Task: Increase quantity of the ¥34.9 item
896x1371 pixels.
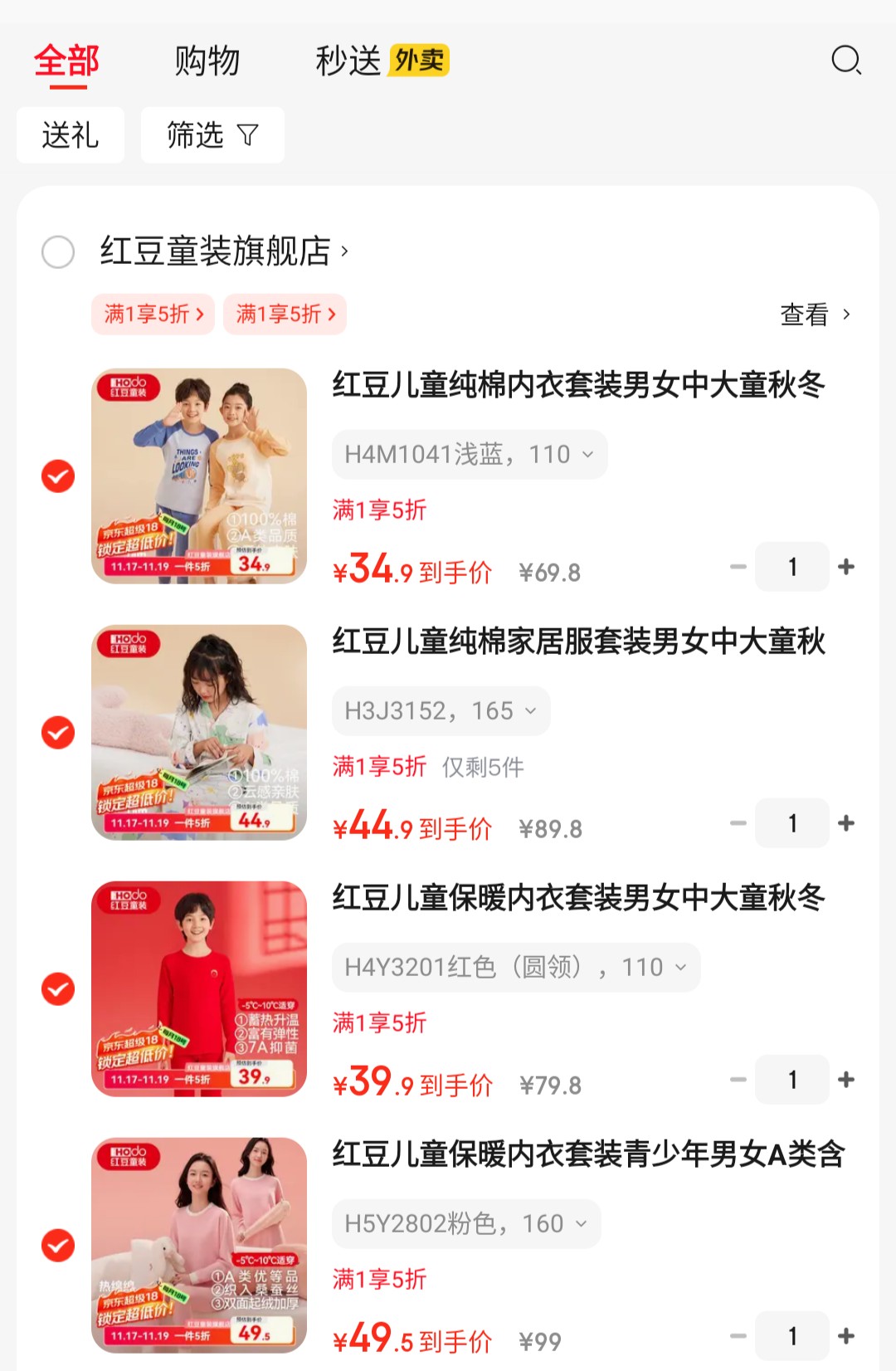Action: 846,567
